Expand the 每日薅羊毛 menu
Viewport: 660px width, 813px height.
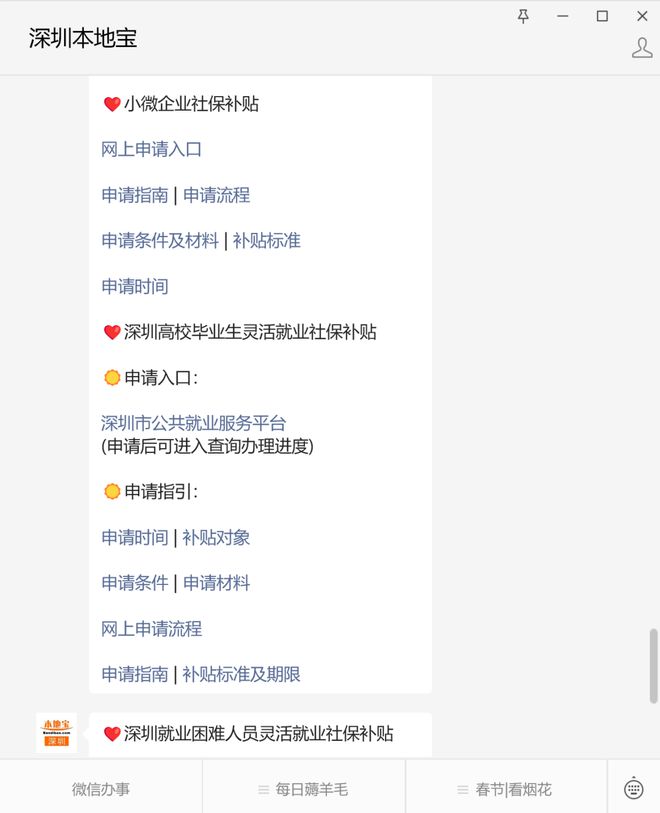tap(304, 789)
